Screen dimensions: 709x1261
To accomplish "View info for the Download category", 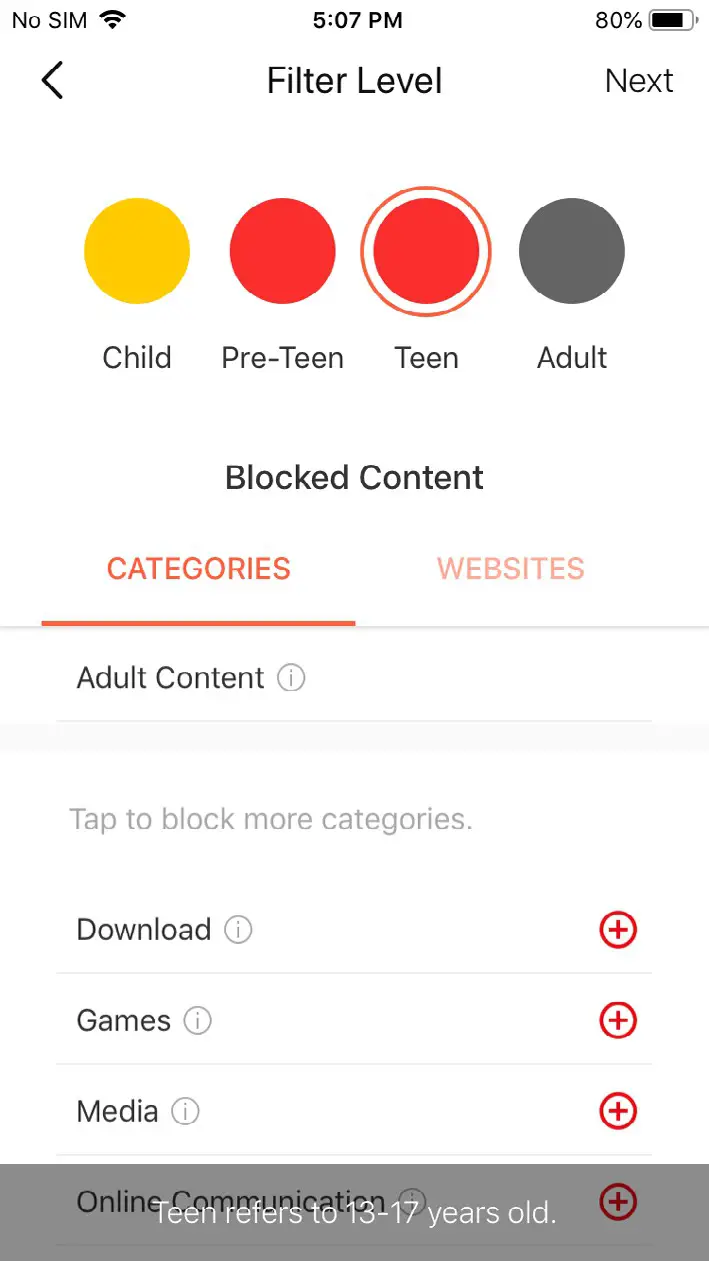I will [238, 930].
